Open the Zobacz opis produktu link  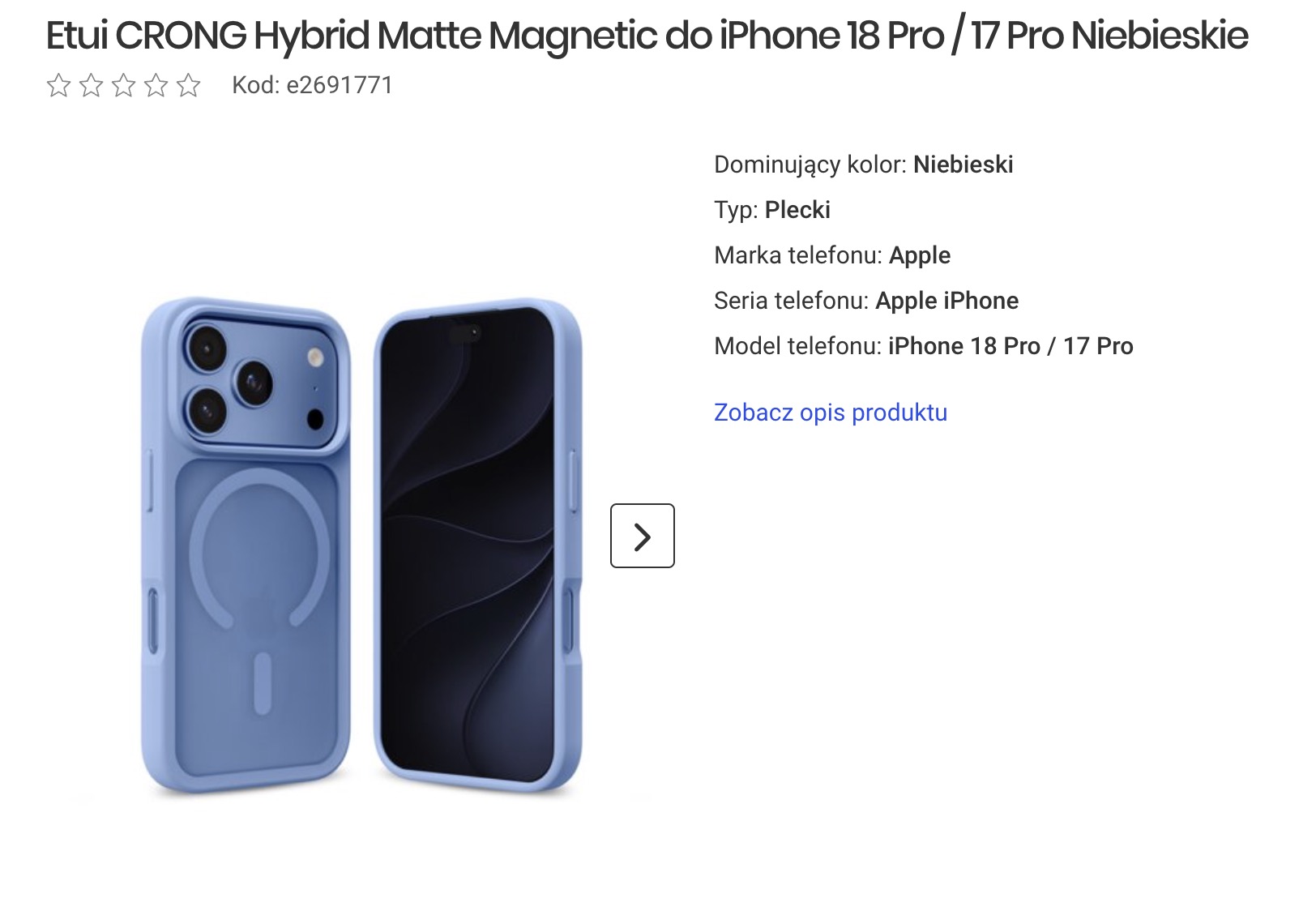point(830,412)
